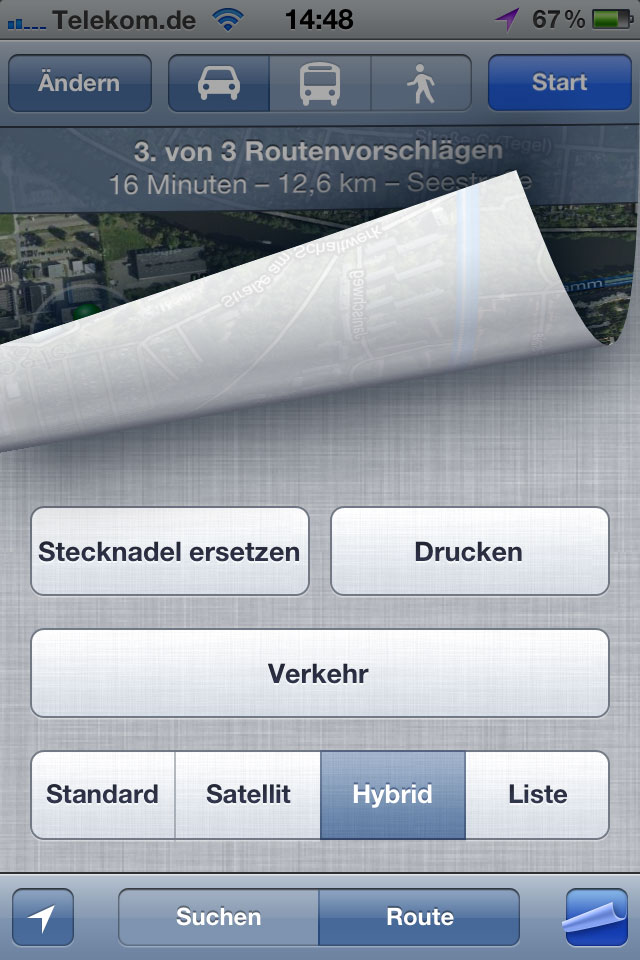Locate my current position
640x960 pixels.
coord(43,917)
